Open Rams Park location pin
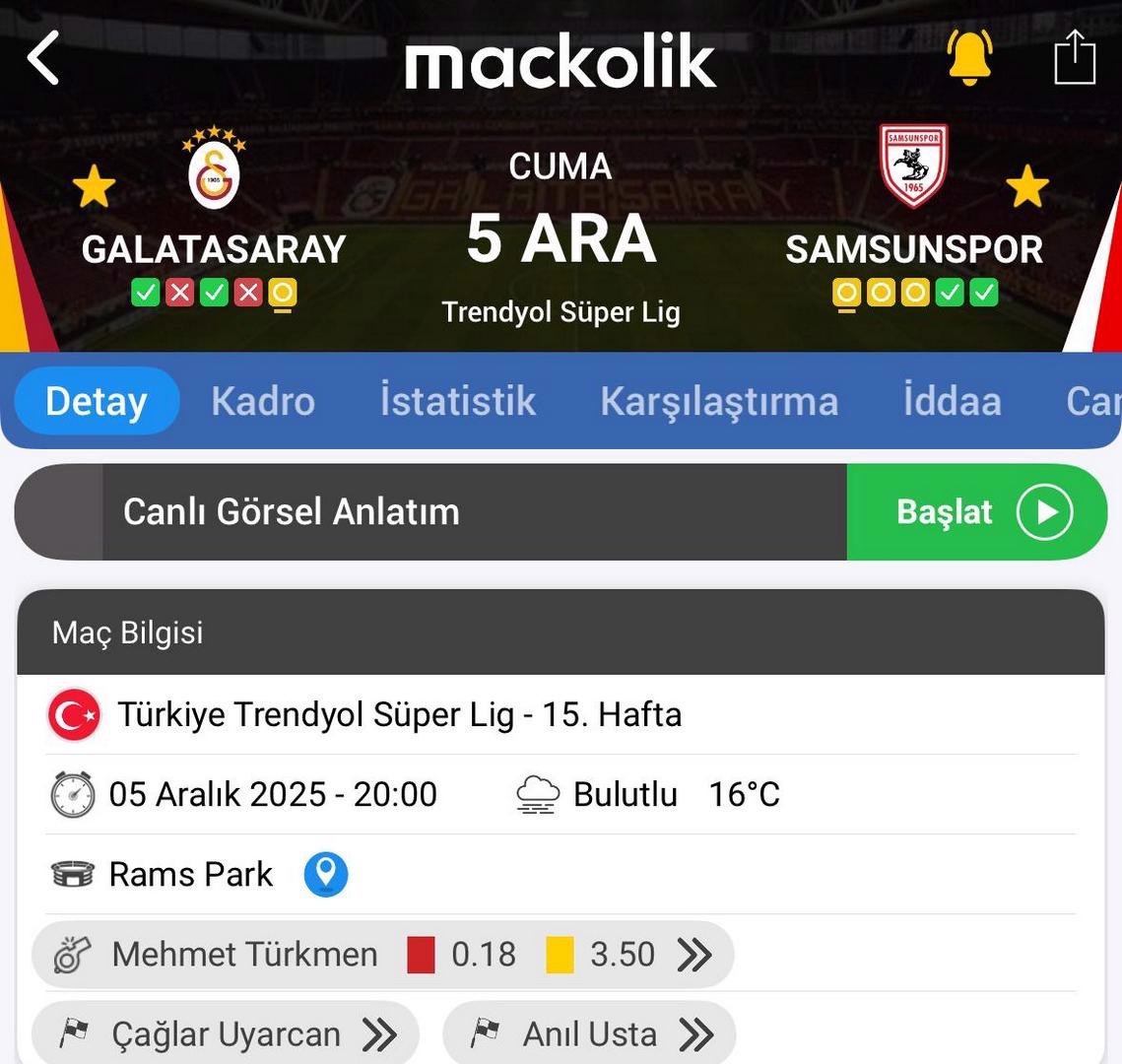 (326, 874)
